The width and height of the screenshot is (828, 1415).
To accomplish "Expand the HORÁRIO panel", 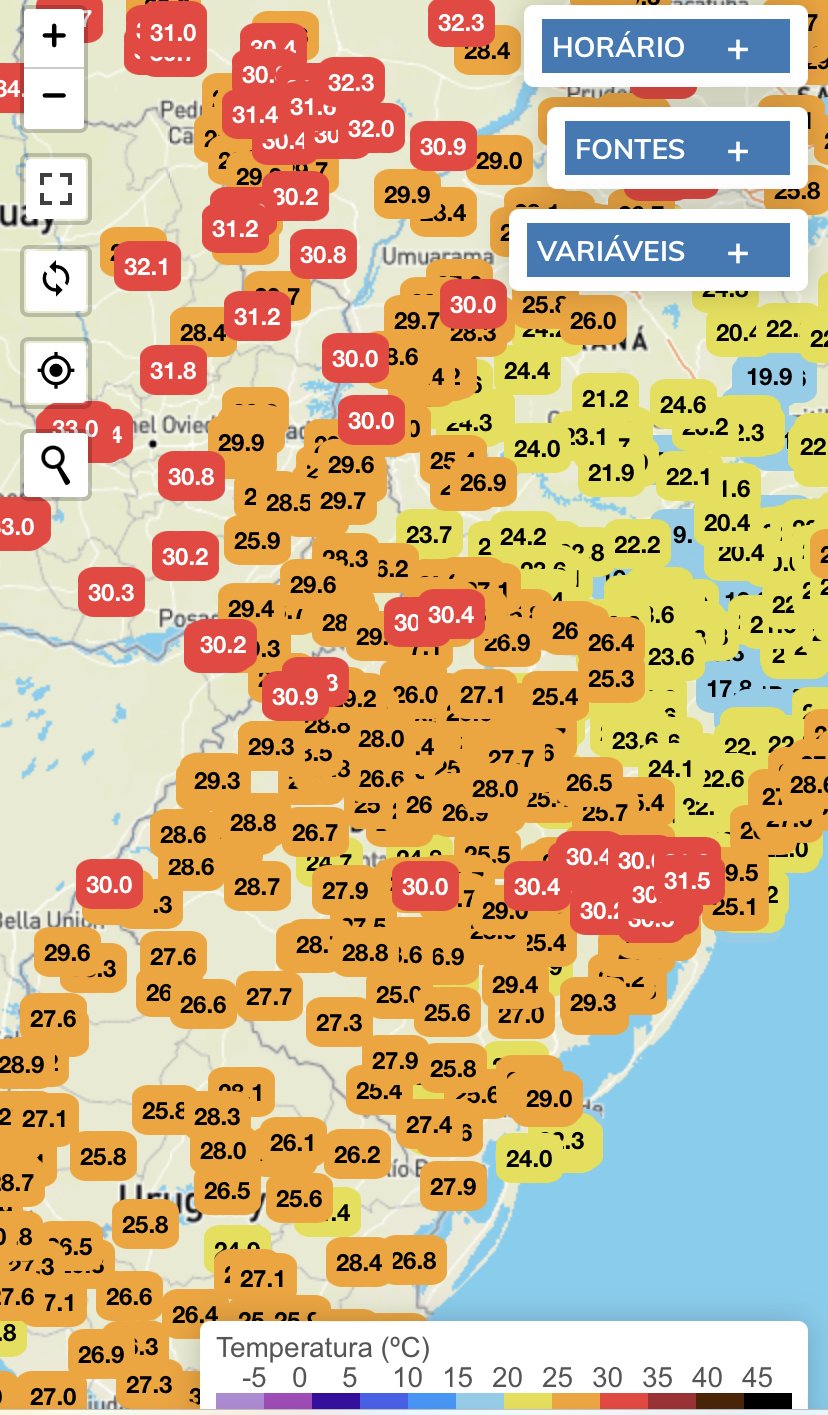I will click(666, 47).
